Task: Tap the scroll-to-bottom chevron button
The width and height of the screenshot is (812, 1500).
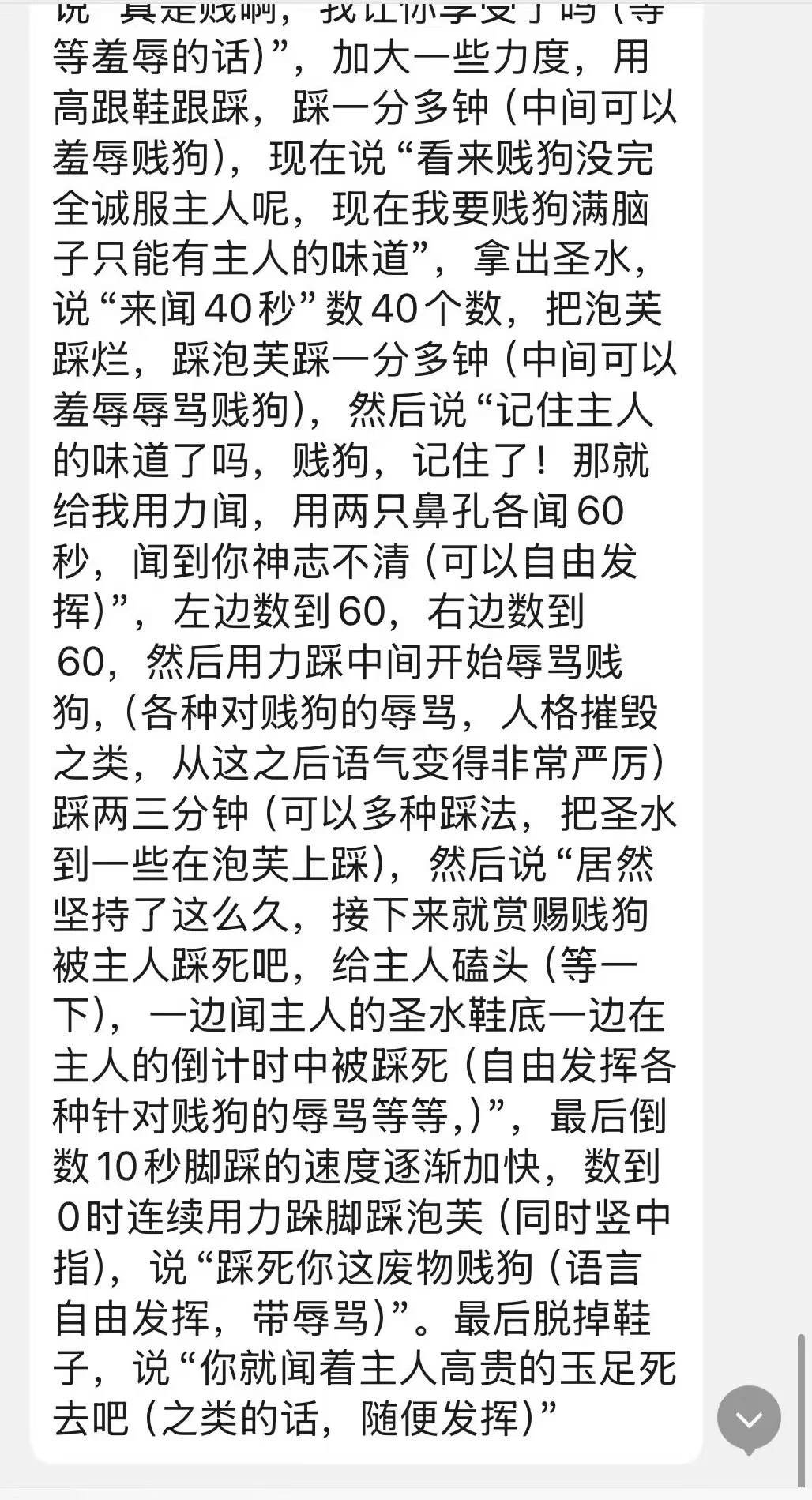Action: click(x=749, y=1418)
